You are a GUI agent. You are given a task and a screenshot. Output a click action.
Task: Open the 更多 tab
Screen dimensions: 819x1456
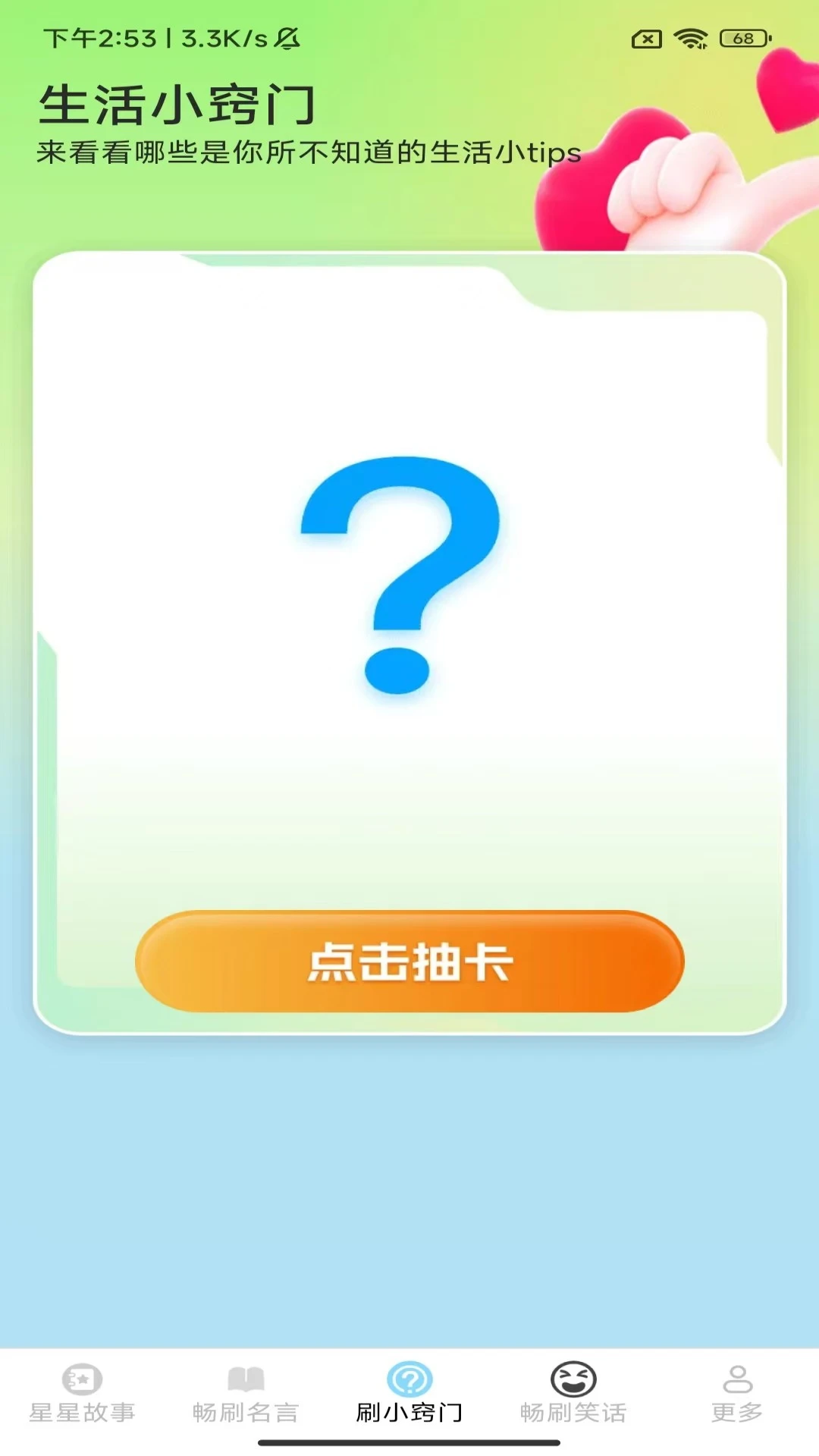pos(737,1394)
